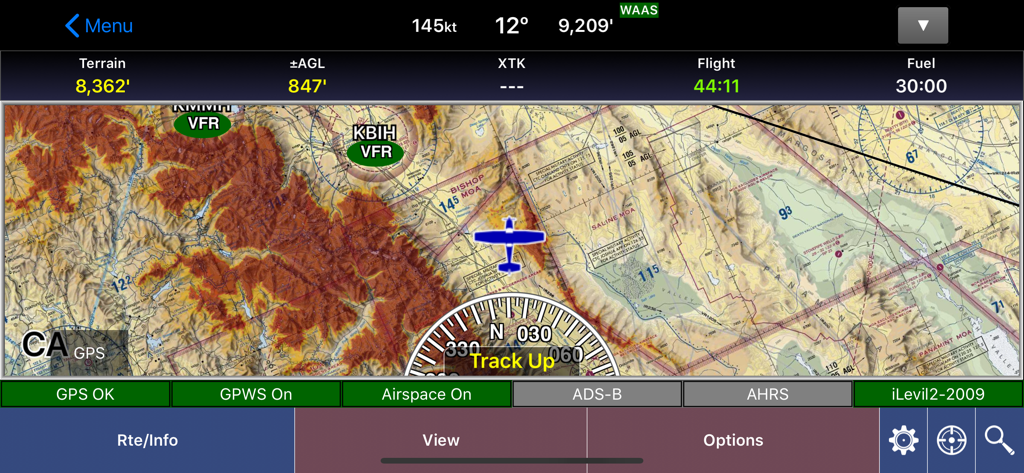Image resolution: width=1024 pixels, height=473 pixels.
Task: Select the AHRS status button
Action: pyautogui.click(x=767, y=394)
